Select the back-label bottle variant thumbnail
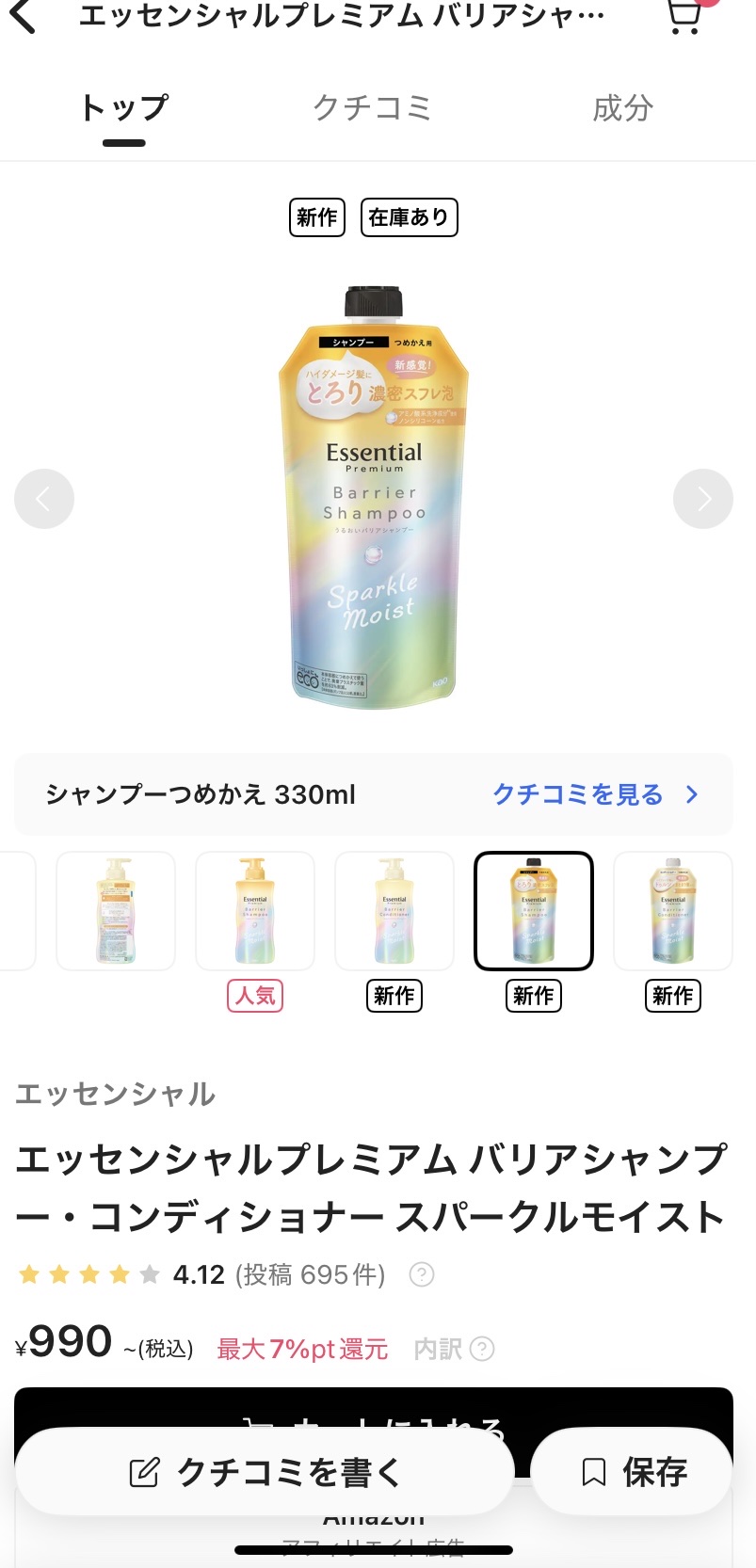Screen dimensions: 756x1568 tap(116, 911)
